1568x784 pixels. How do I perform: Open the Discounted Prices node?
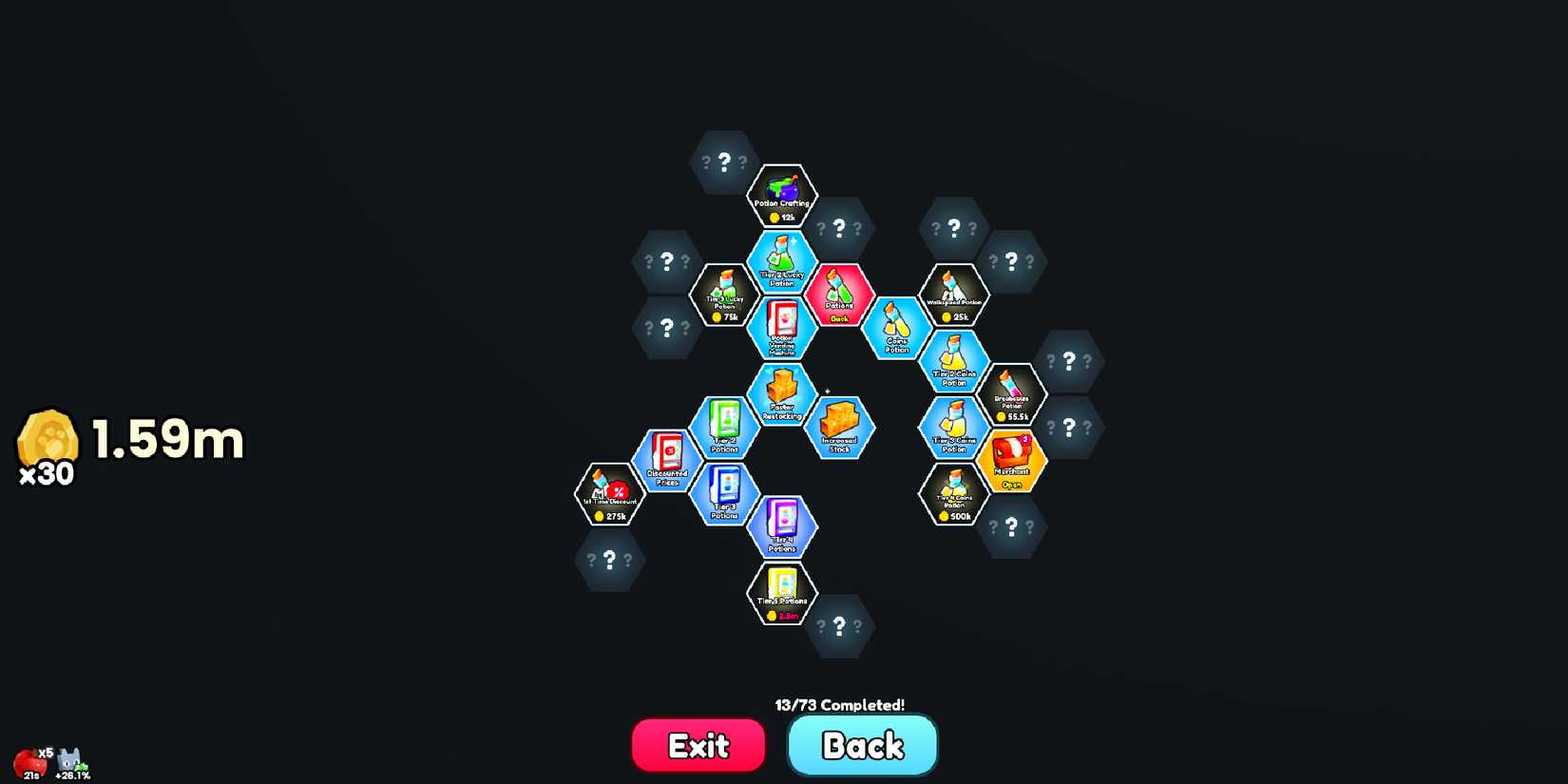[667, 461]
